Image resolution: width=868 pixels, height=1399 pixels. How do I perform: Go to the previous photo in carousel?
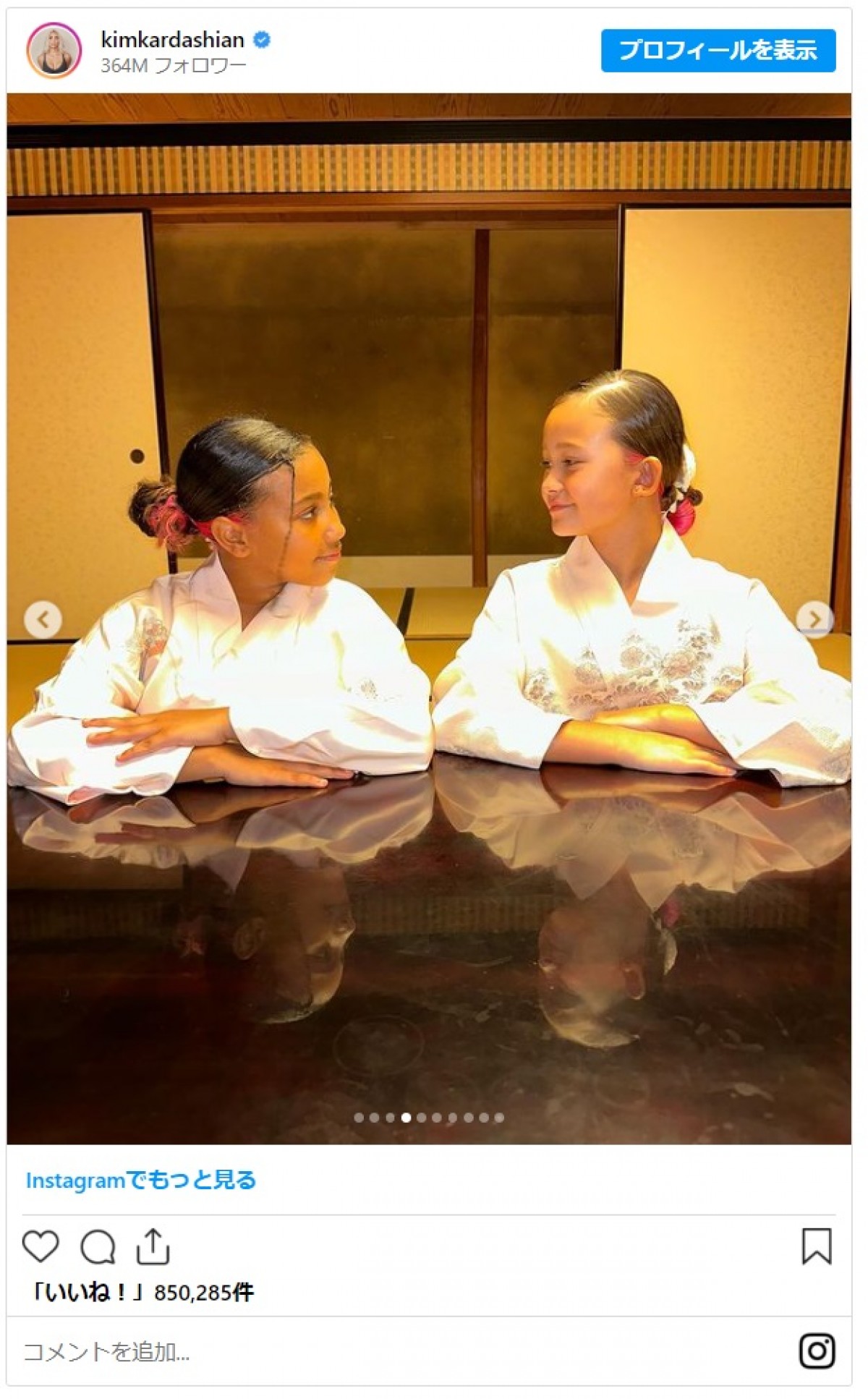pyautogui.click(x=43, y=620)
